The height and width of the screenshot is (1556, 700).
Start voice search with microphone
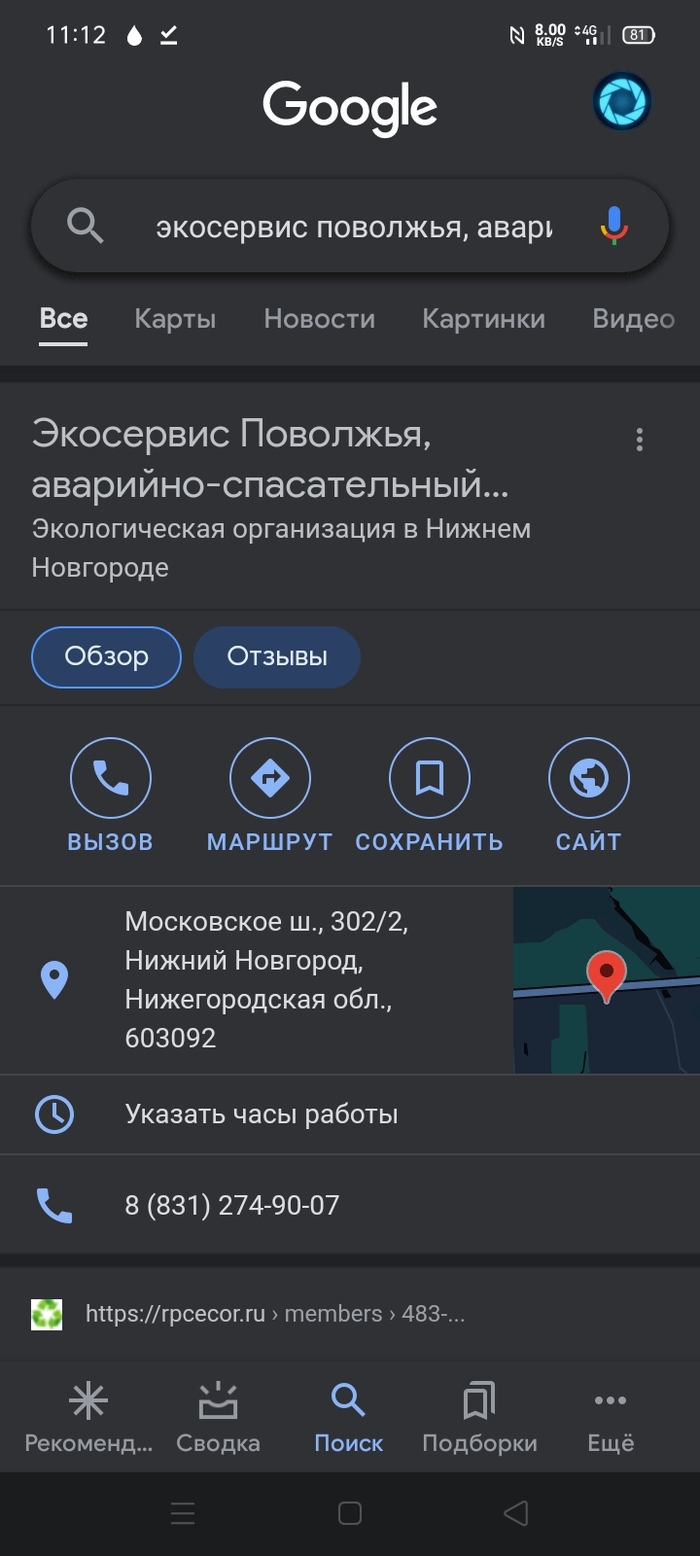(x=614, y=227)
